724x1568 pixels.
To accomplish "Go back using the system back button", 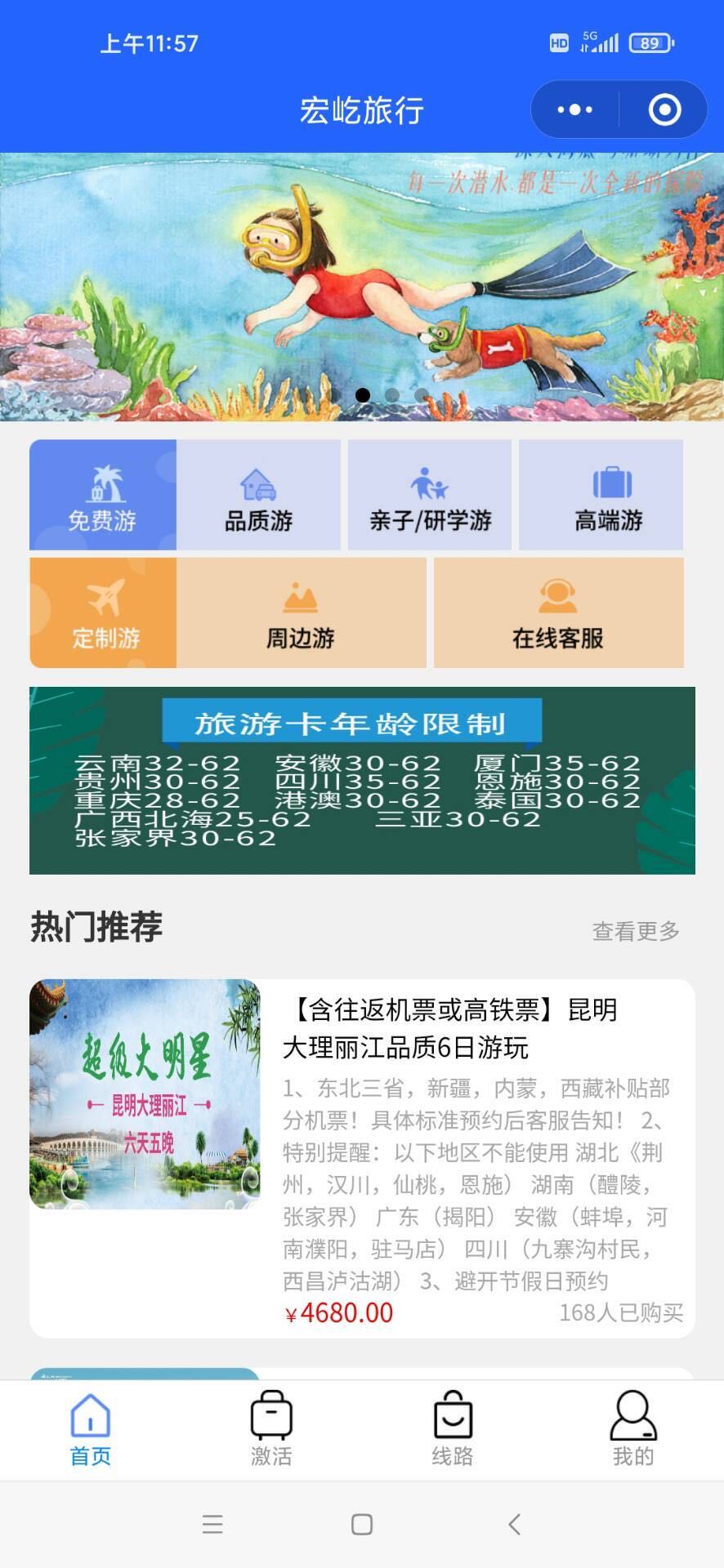I will (514, 1524).
